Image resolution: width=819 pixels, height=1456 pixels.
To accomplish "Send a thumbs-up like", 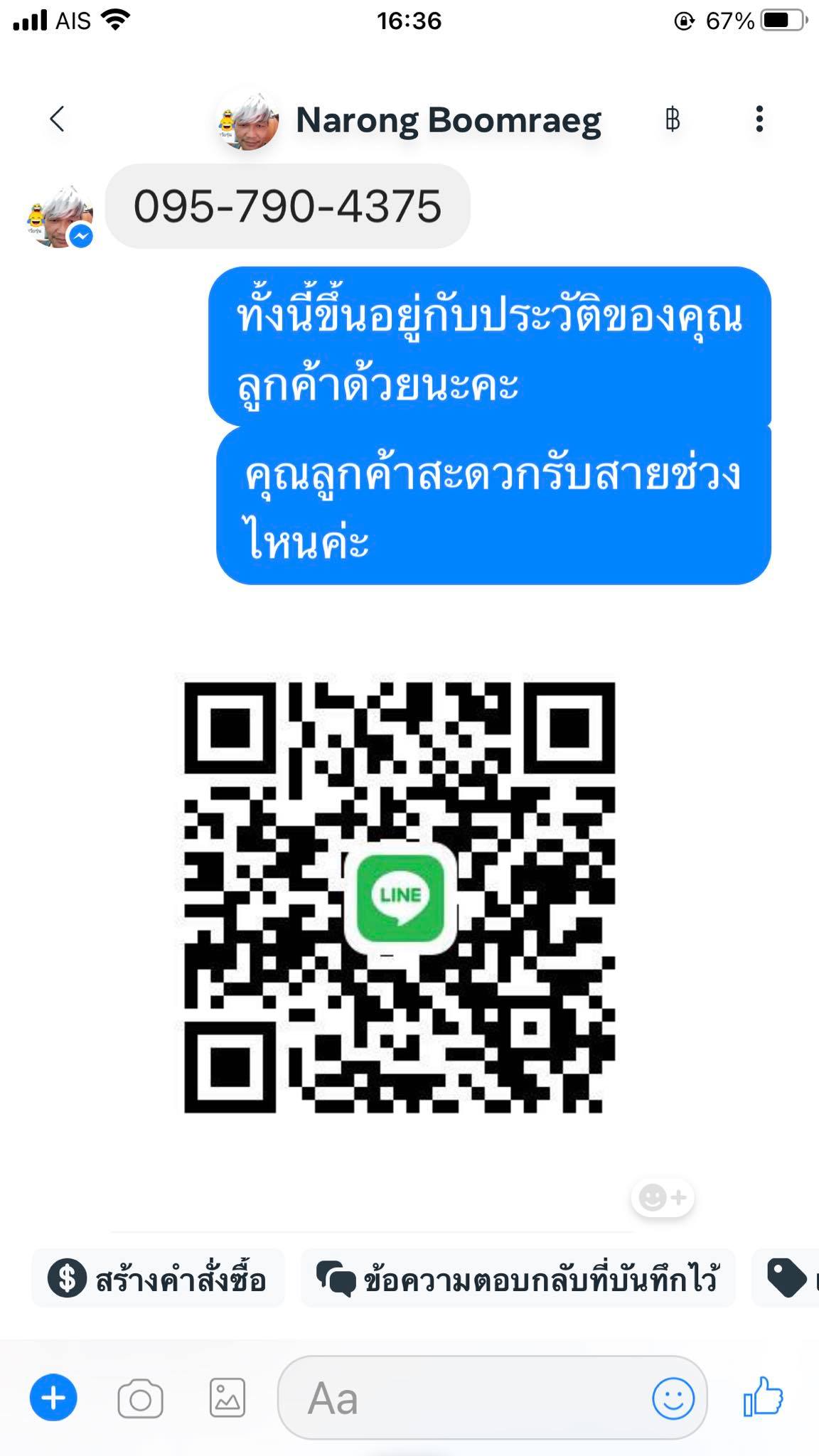I will tap(763, 1397).
